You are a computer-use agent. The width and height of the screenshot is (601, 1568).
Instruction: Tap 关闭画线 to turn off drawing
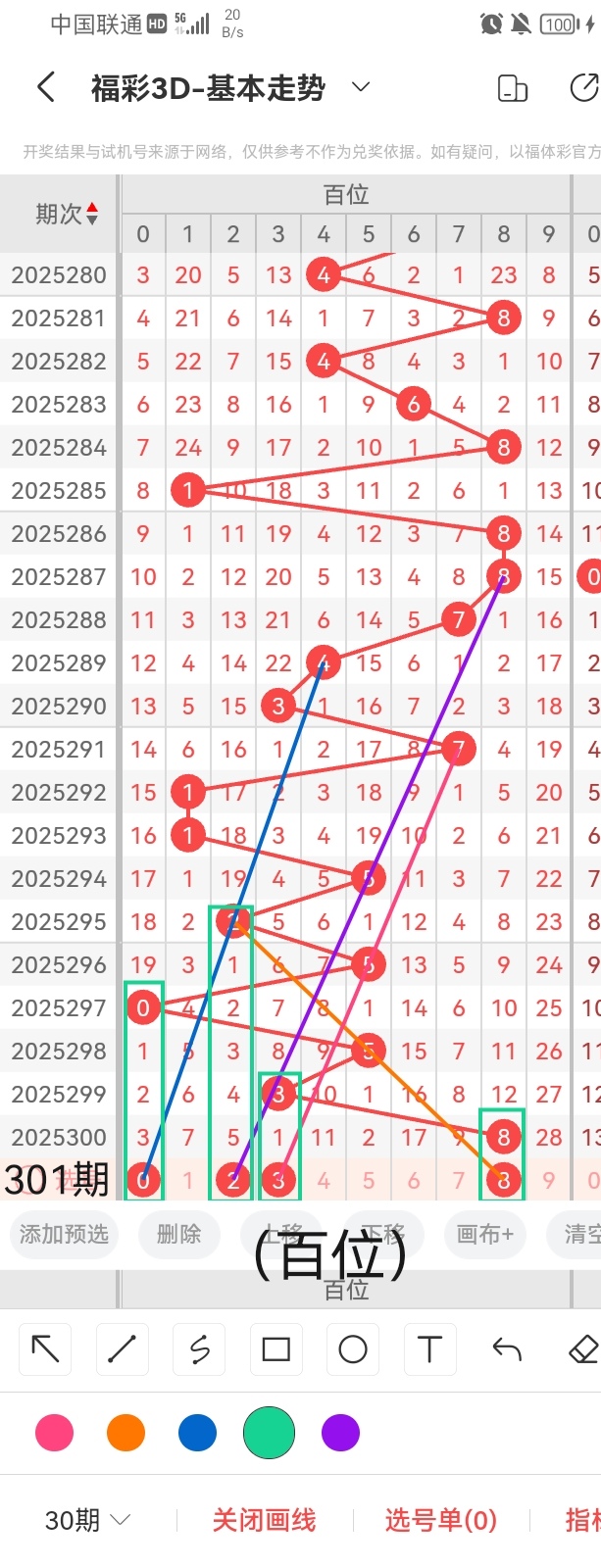264,1520
